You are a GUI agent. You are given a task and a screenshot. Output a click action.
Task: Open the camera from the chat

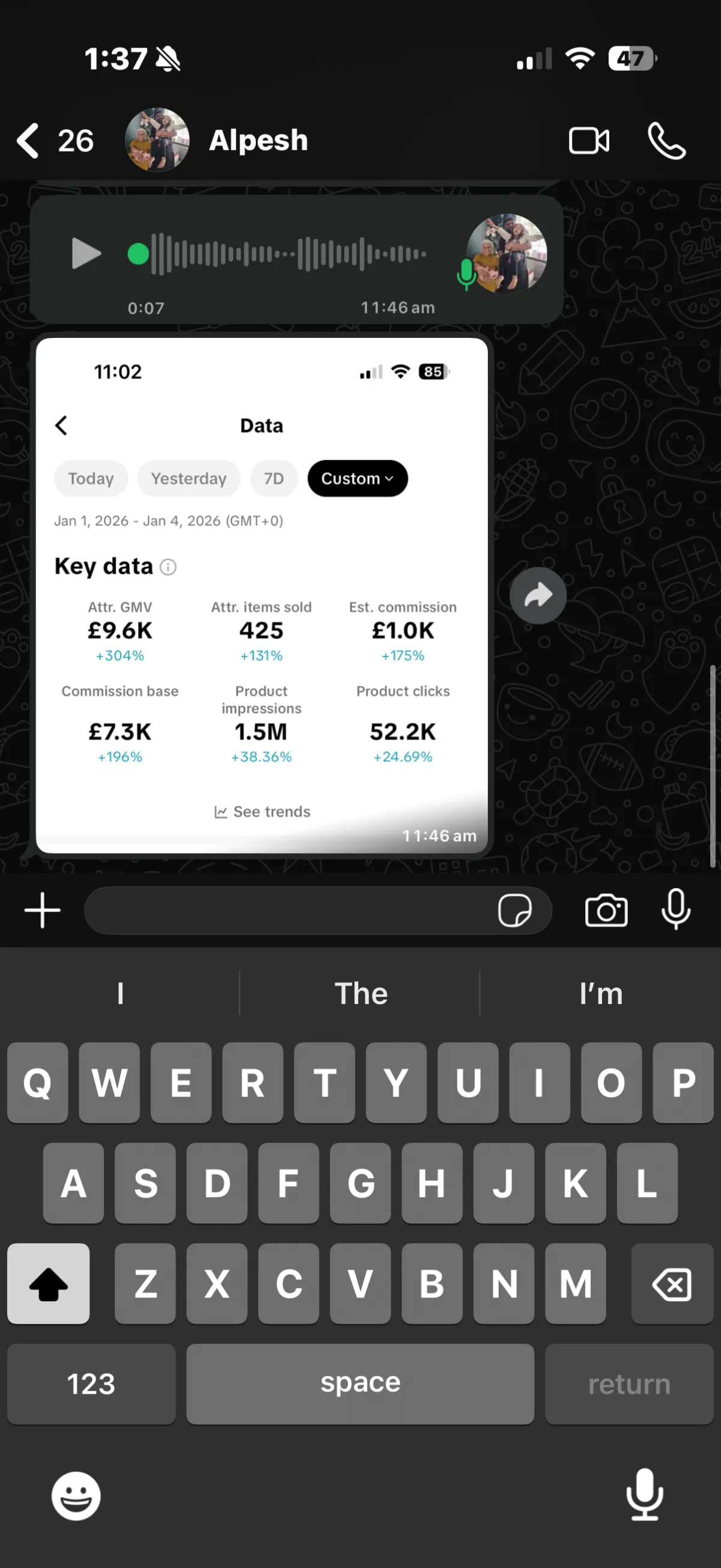(x=606, y=911)
